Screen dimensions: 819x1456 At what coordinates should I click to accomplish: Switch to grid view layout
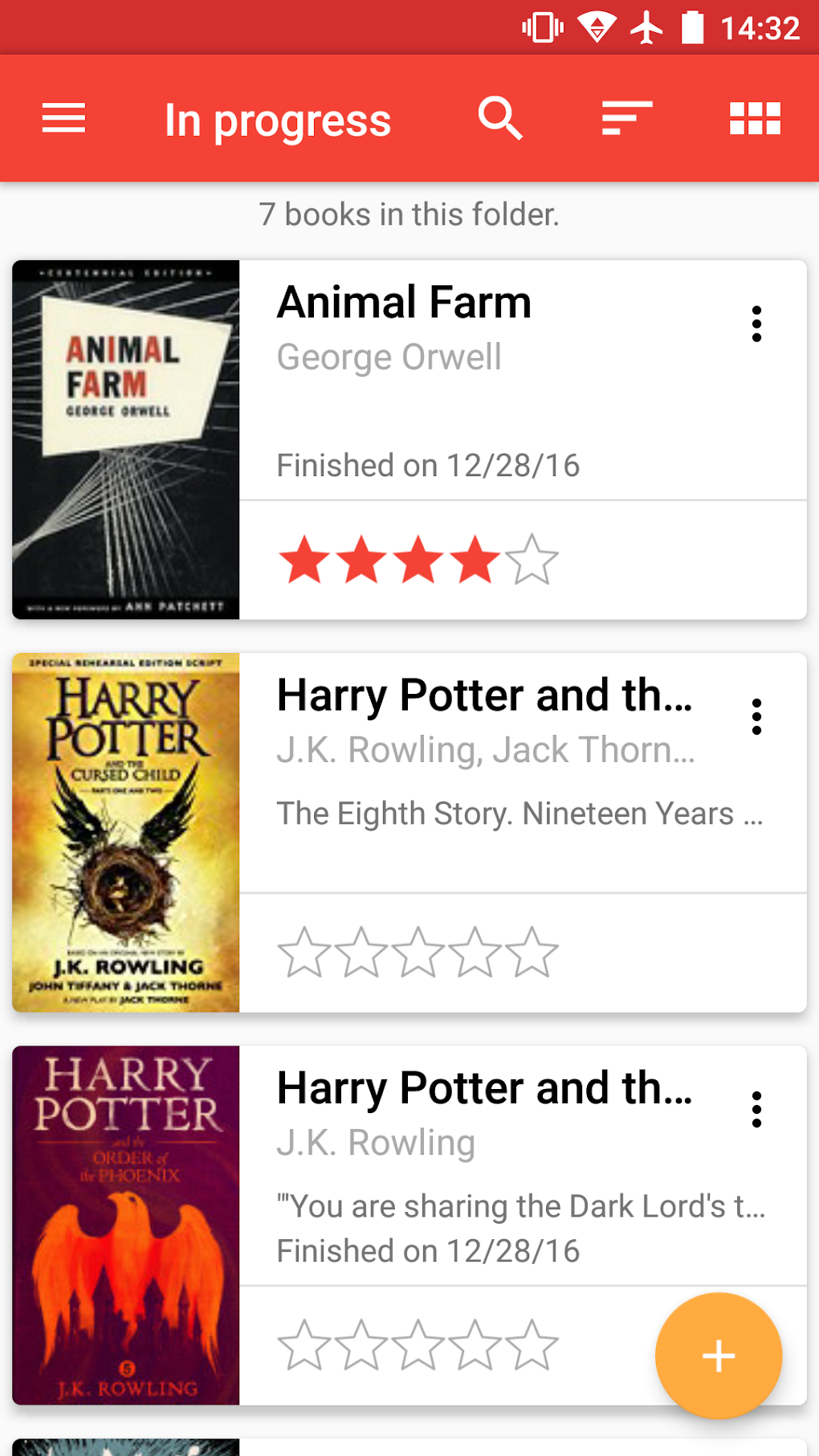point(755,119)
